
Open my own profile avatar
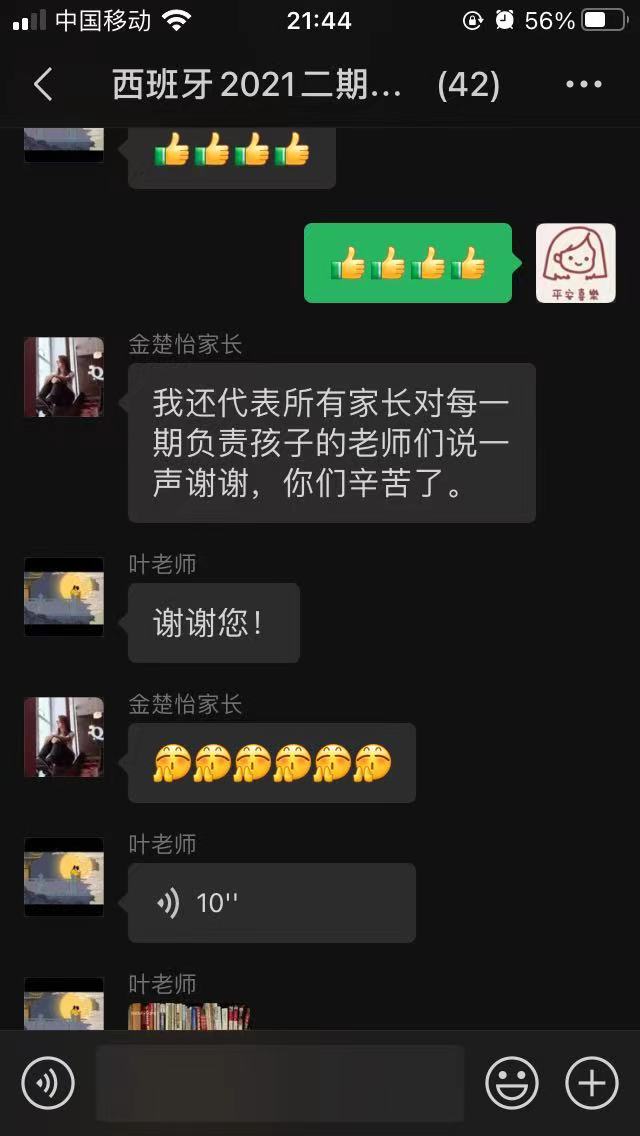pos(576,263)
